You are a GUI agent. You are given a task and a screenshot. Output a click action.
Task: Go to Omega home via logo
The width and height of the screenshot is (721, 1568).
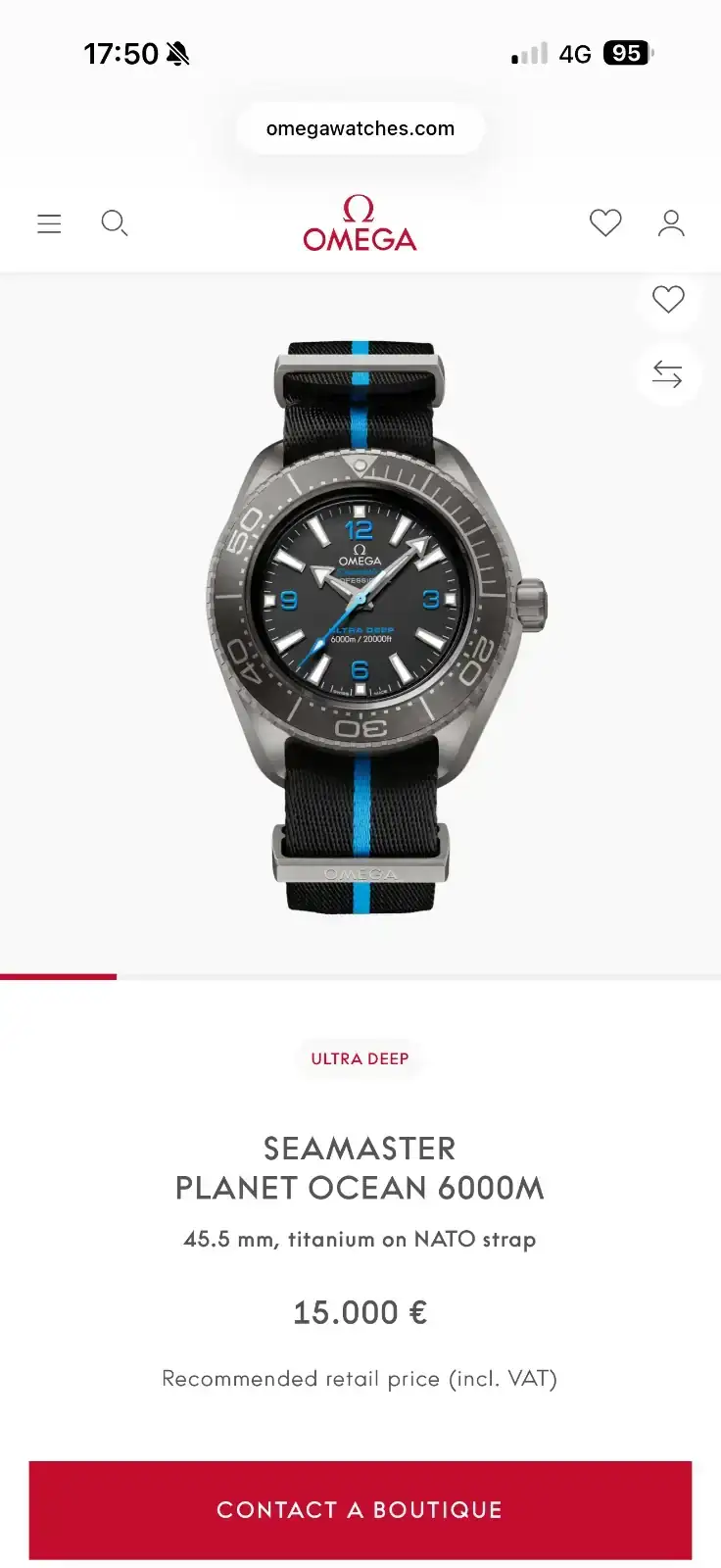tap(360, 222)
